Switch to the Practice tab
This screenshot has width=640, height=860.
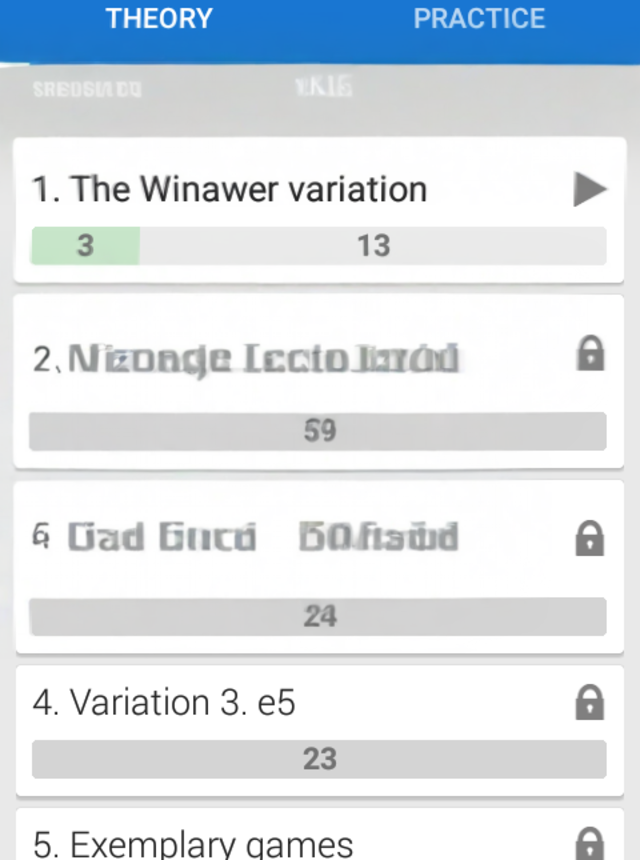479,19
